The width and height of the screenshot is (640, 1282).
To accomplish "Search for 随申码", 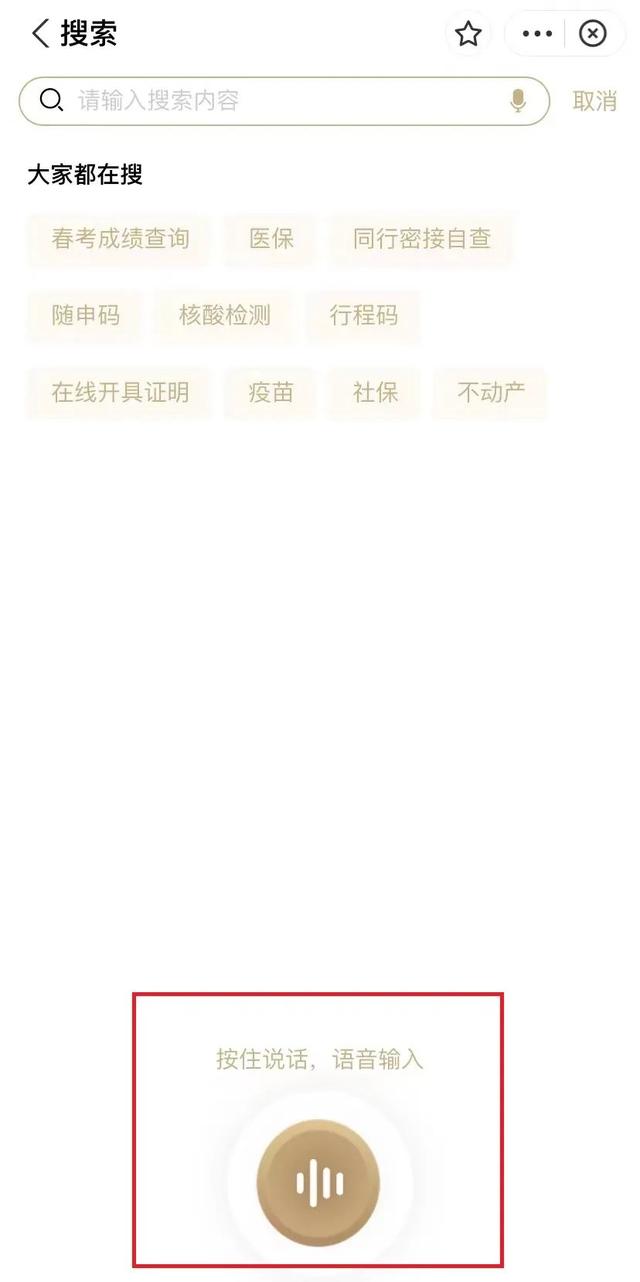I will point(86,316).
